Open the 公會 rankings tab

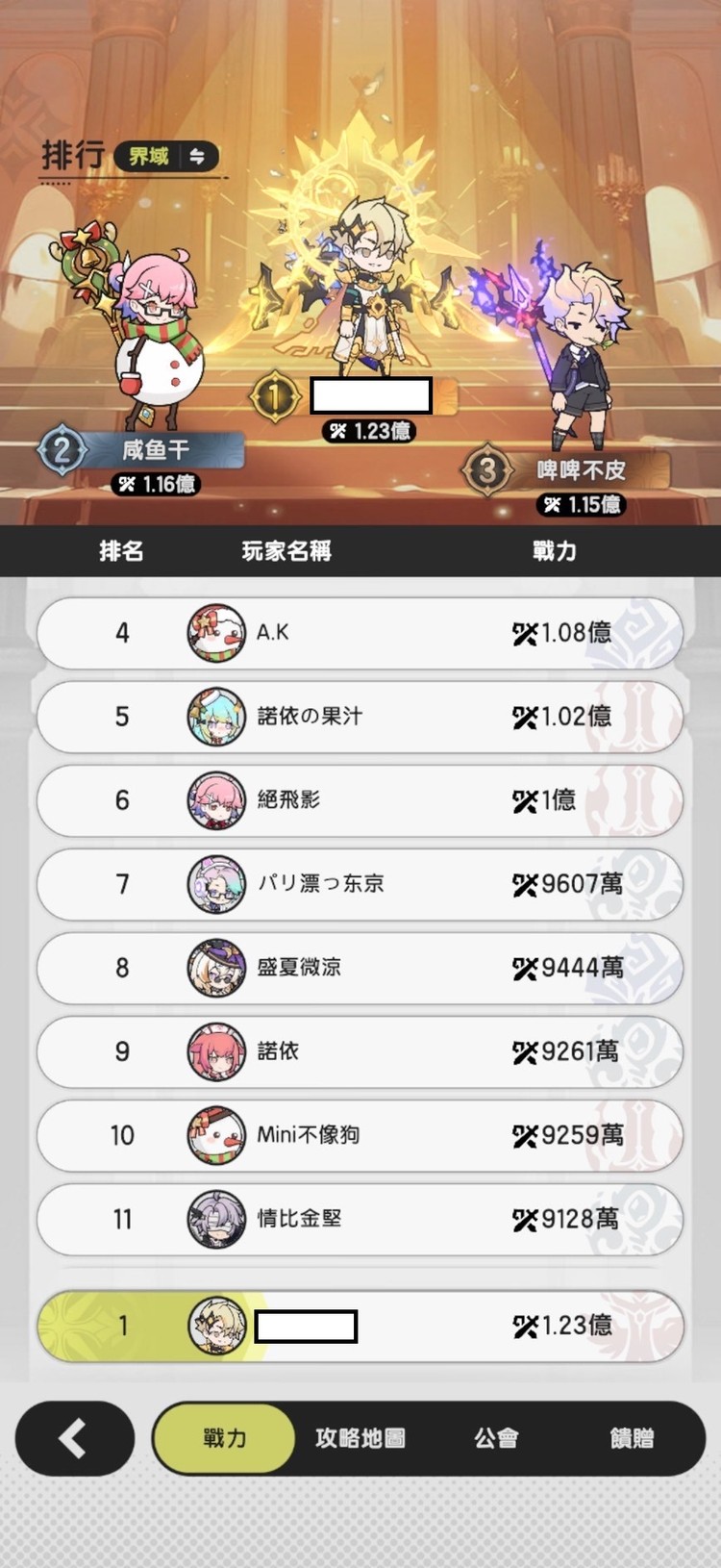[496, 1438]
